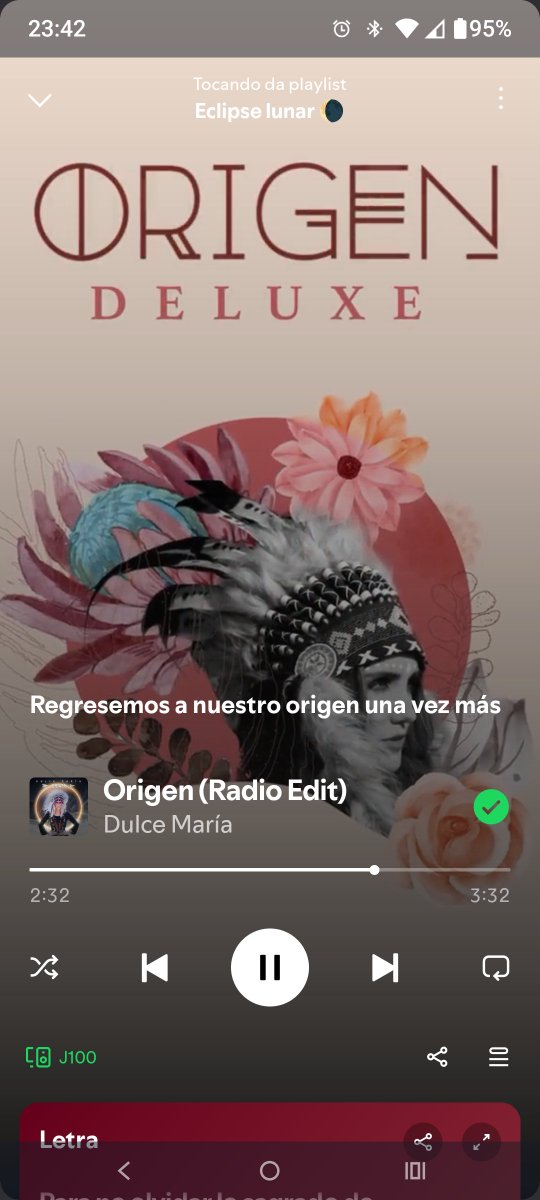Viewport: 540px width, 1200px height.
Task: Share lyrics from the Letra card
Action: (x=423, y=1141)
